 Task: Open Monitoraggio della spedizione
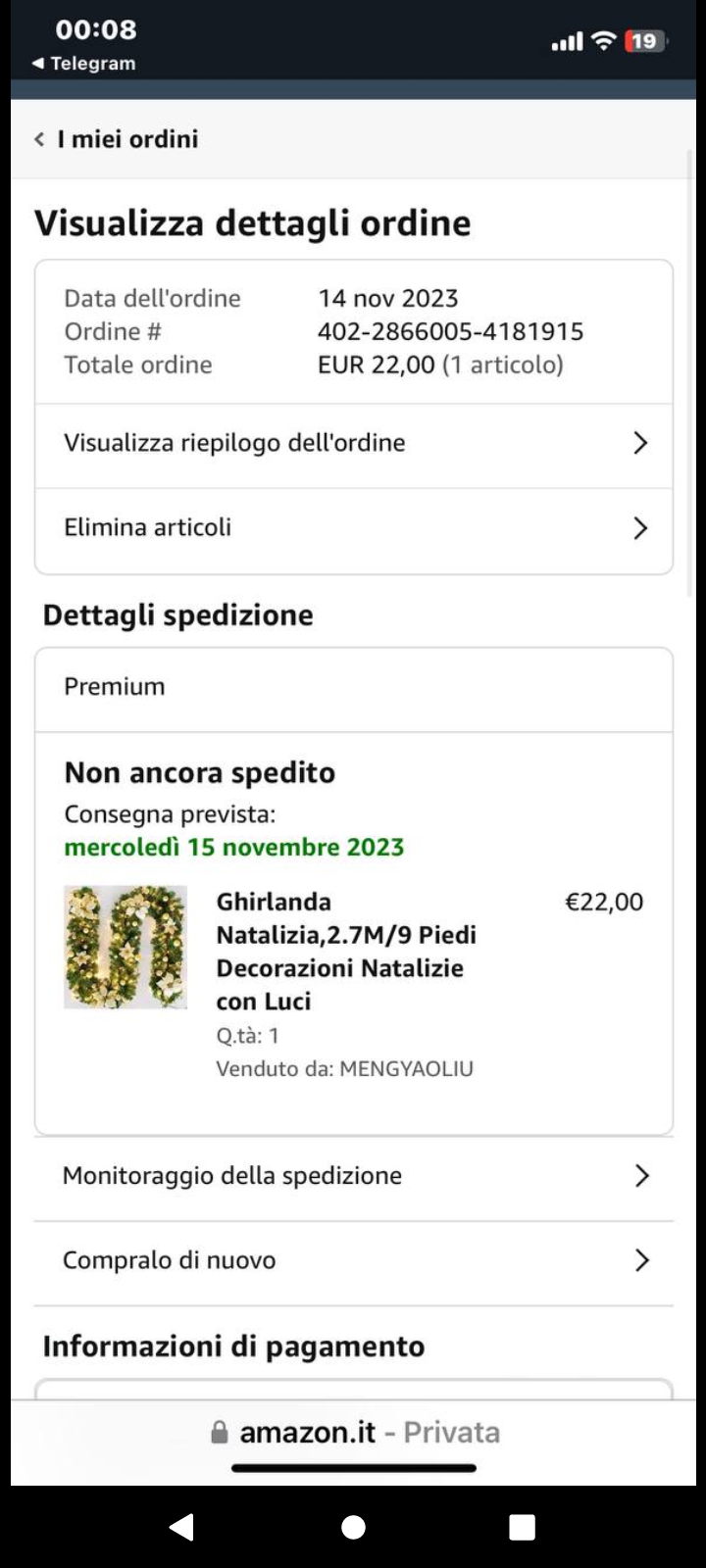353,1176
